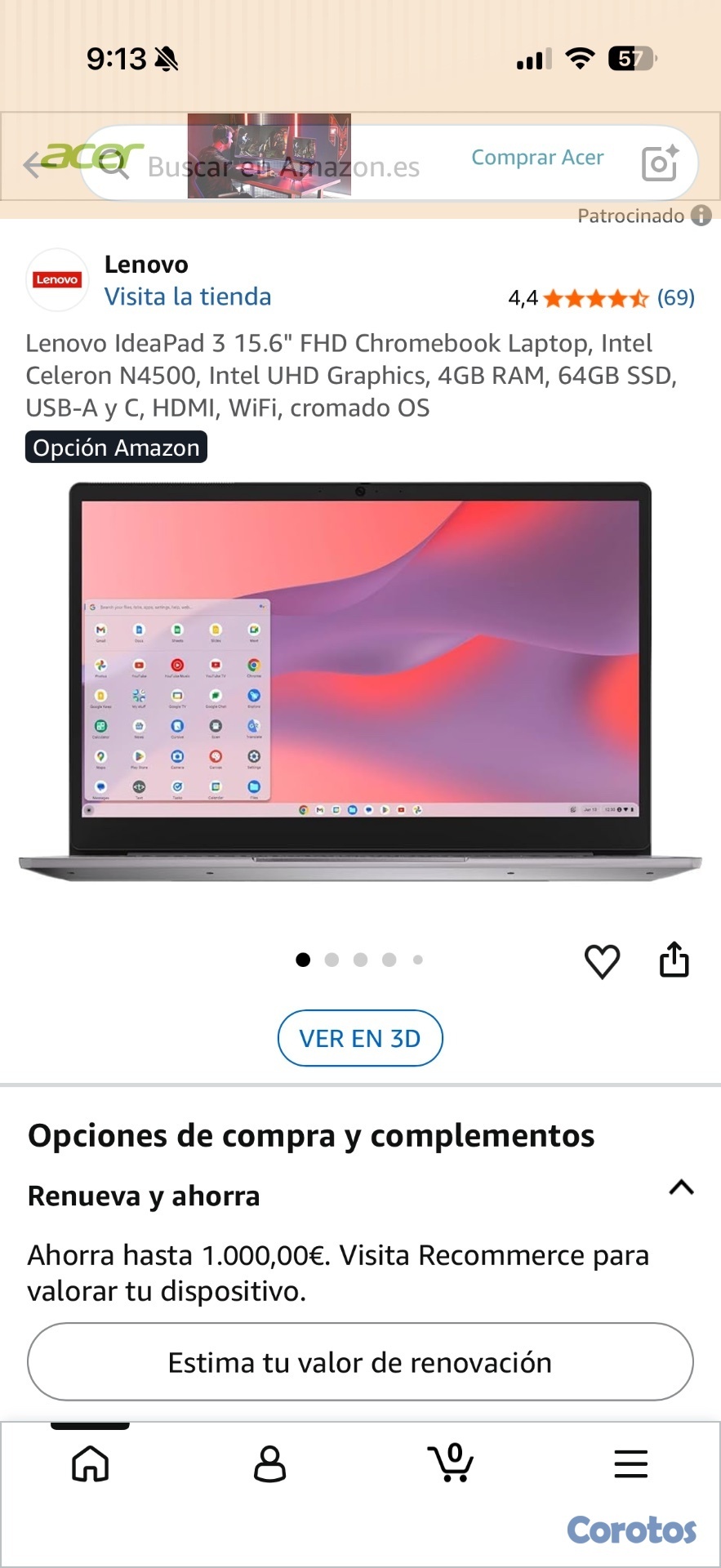
Task: Open the shopping cart tab
Action: click(450, 1463)
